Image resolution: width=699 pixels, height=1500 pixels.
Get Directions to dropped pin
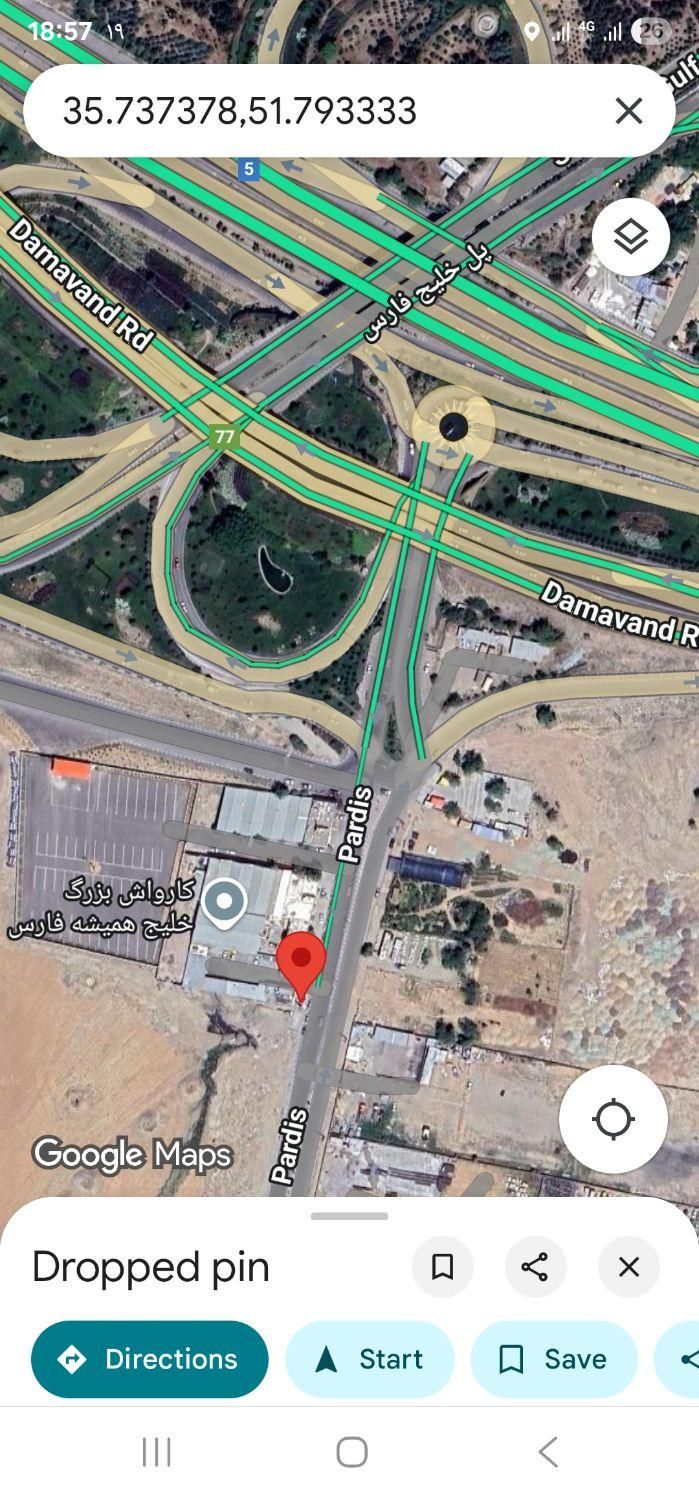(x=150, y=1359)
